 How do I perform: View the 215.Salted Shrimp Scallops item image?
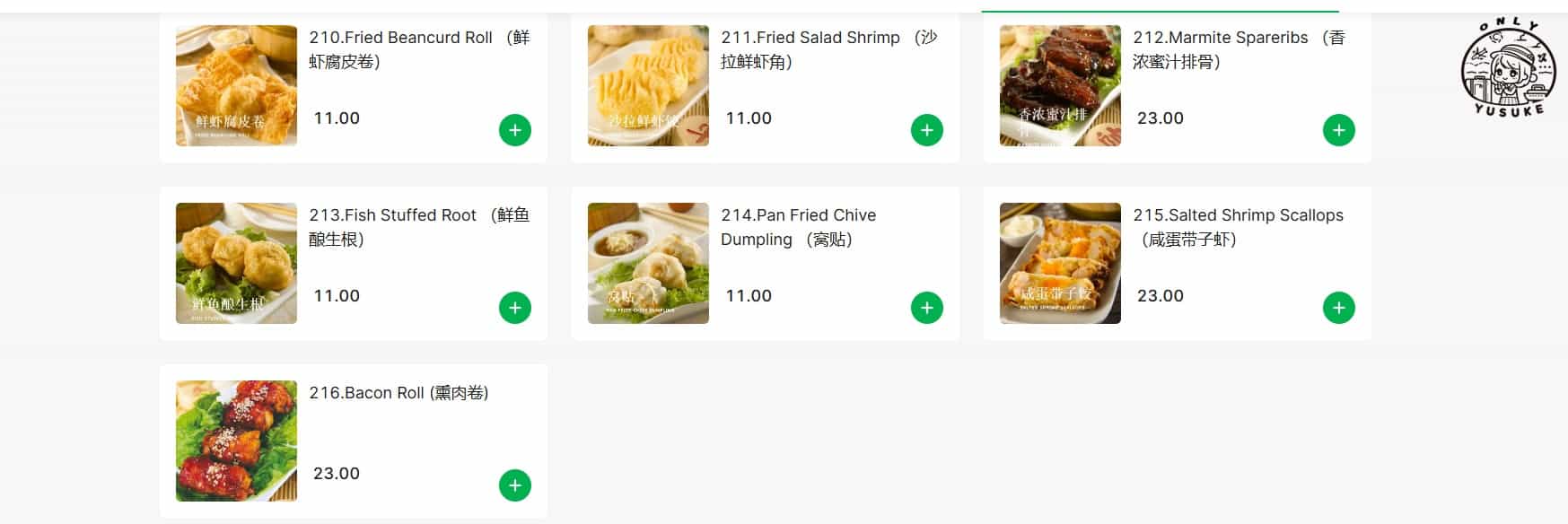[x=1060, y=263]
